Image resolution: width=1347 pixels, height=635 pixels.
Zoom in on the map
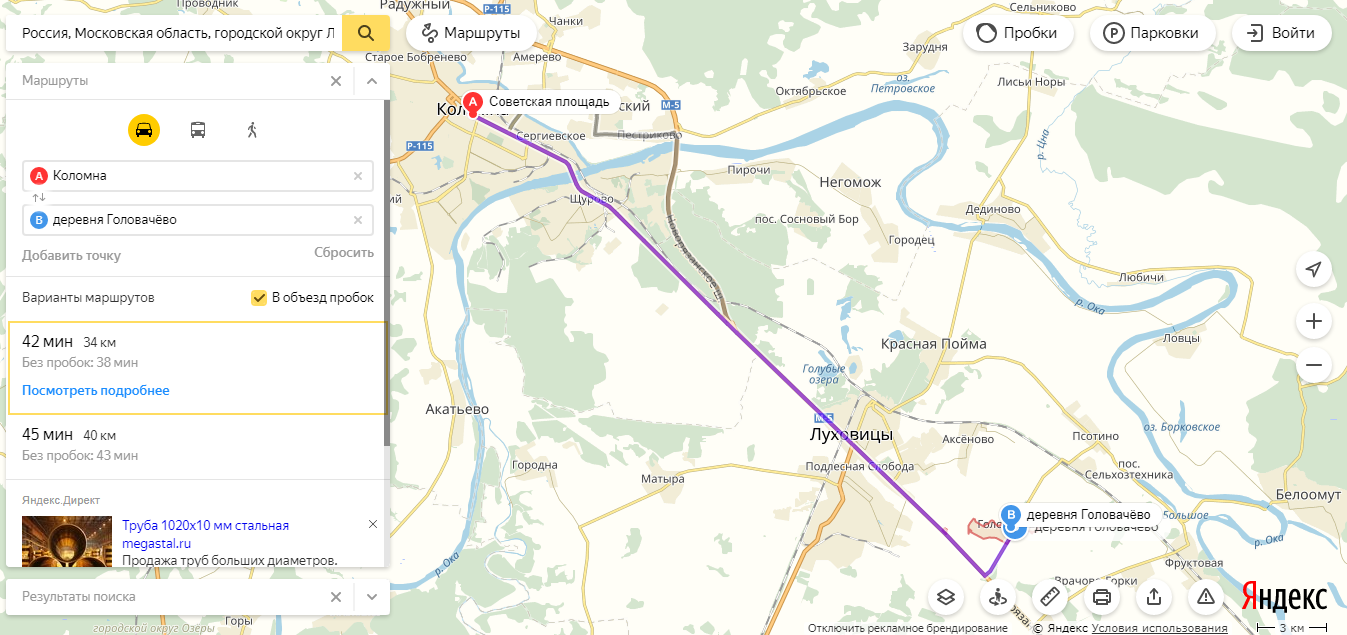(x=1314, y=322)
